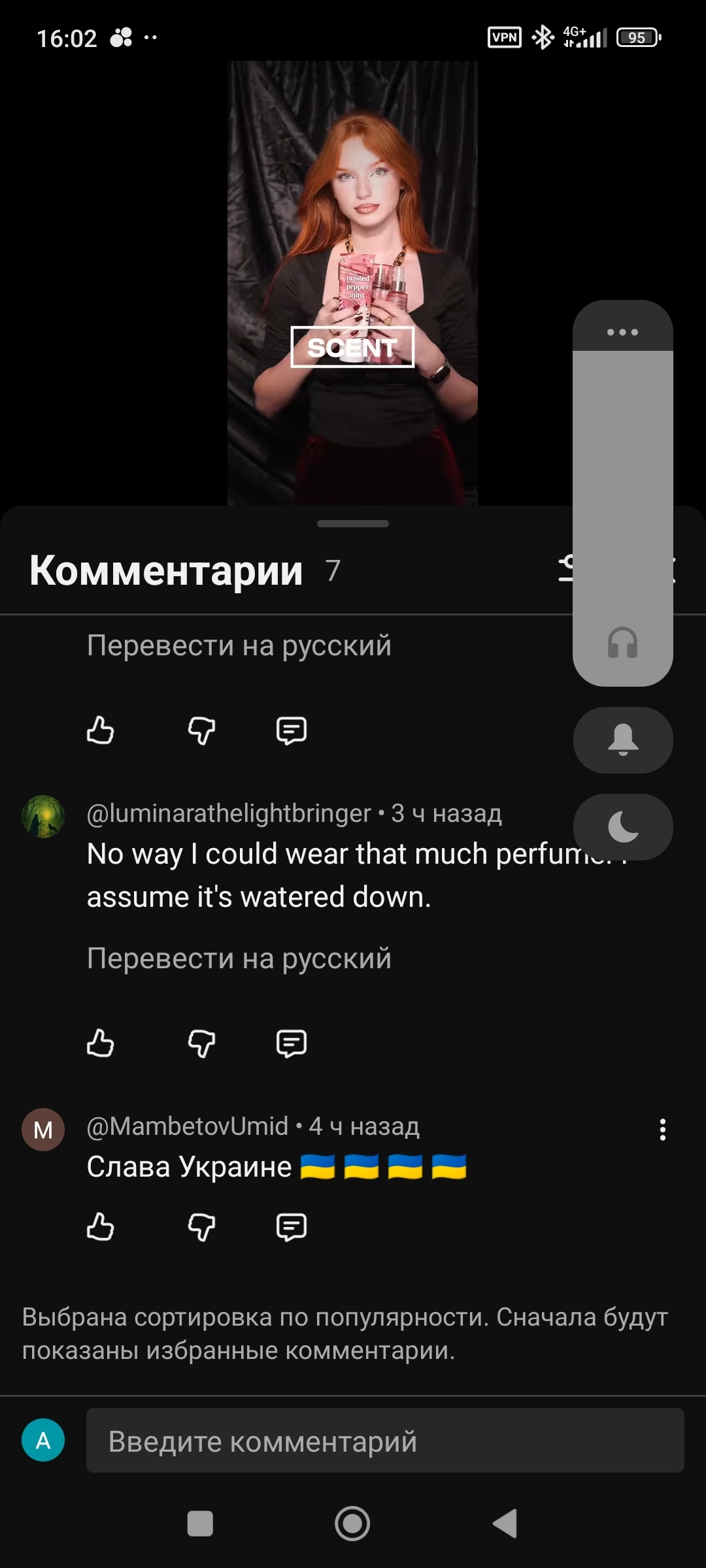Like the comment by @MambetovUmid
The height and width of the screenshot is (1568, 706).
100,1226
